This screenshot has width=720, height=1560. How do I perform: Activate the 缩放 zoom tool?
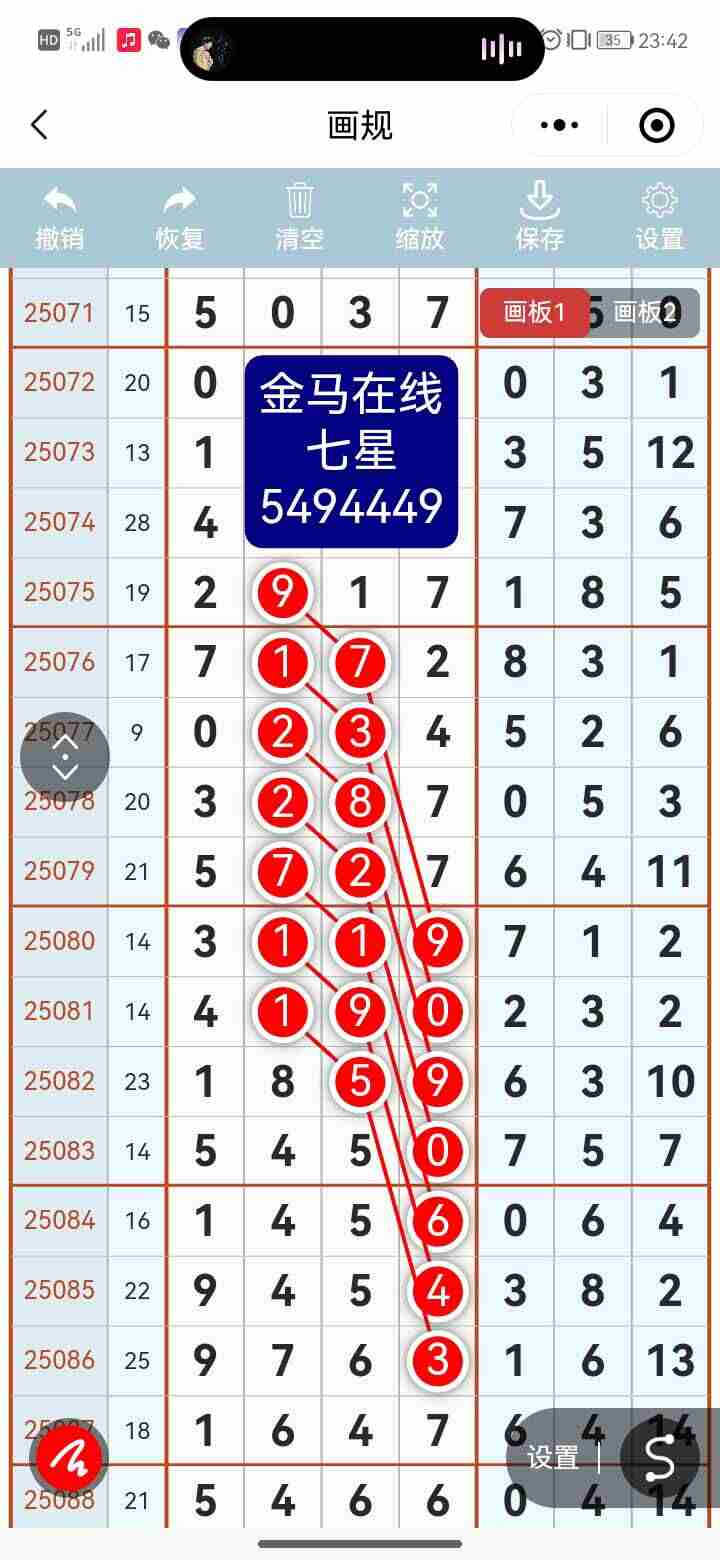pyautogui.click(x=420, y=215)
